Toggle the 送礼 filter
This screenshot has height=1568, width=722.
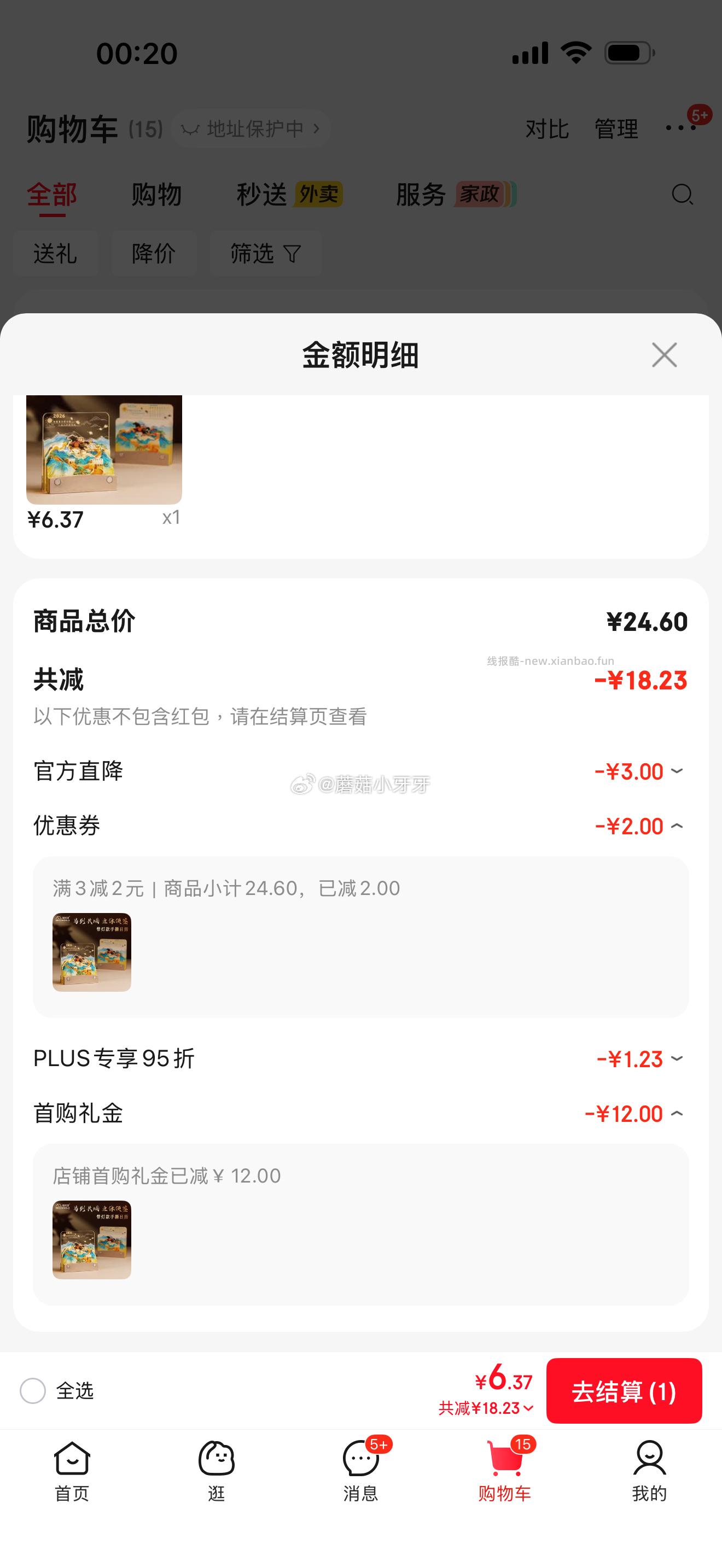tap(55, 254)
